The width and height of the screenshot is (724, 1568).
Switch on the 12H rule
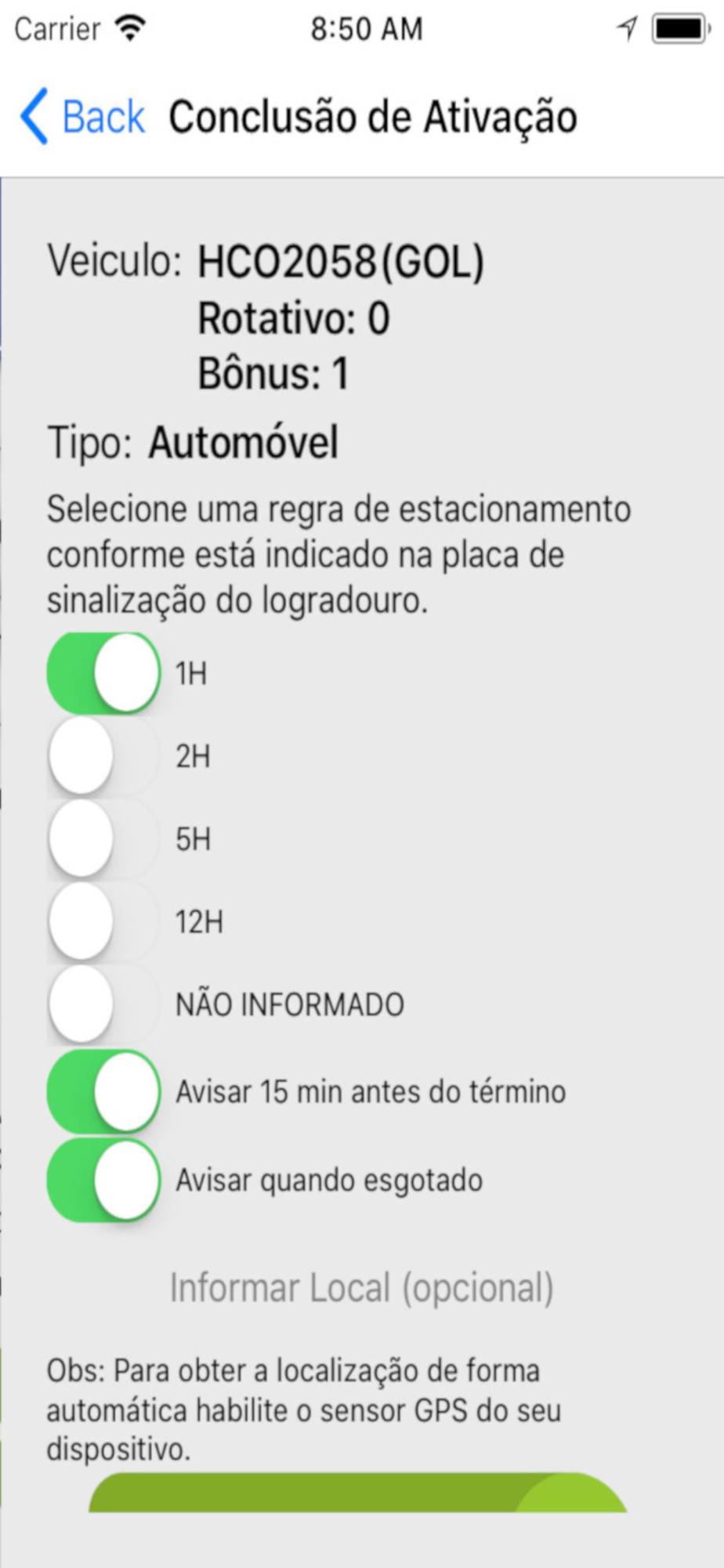[103, 921]
